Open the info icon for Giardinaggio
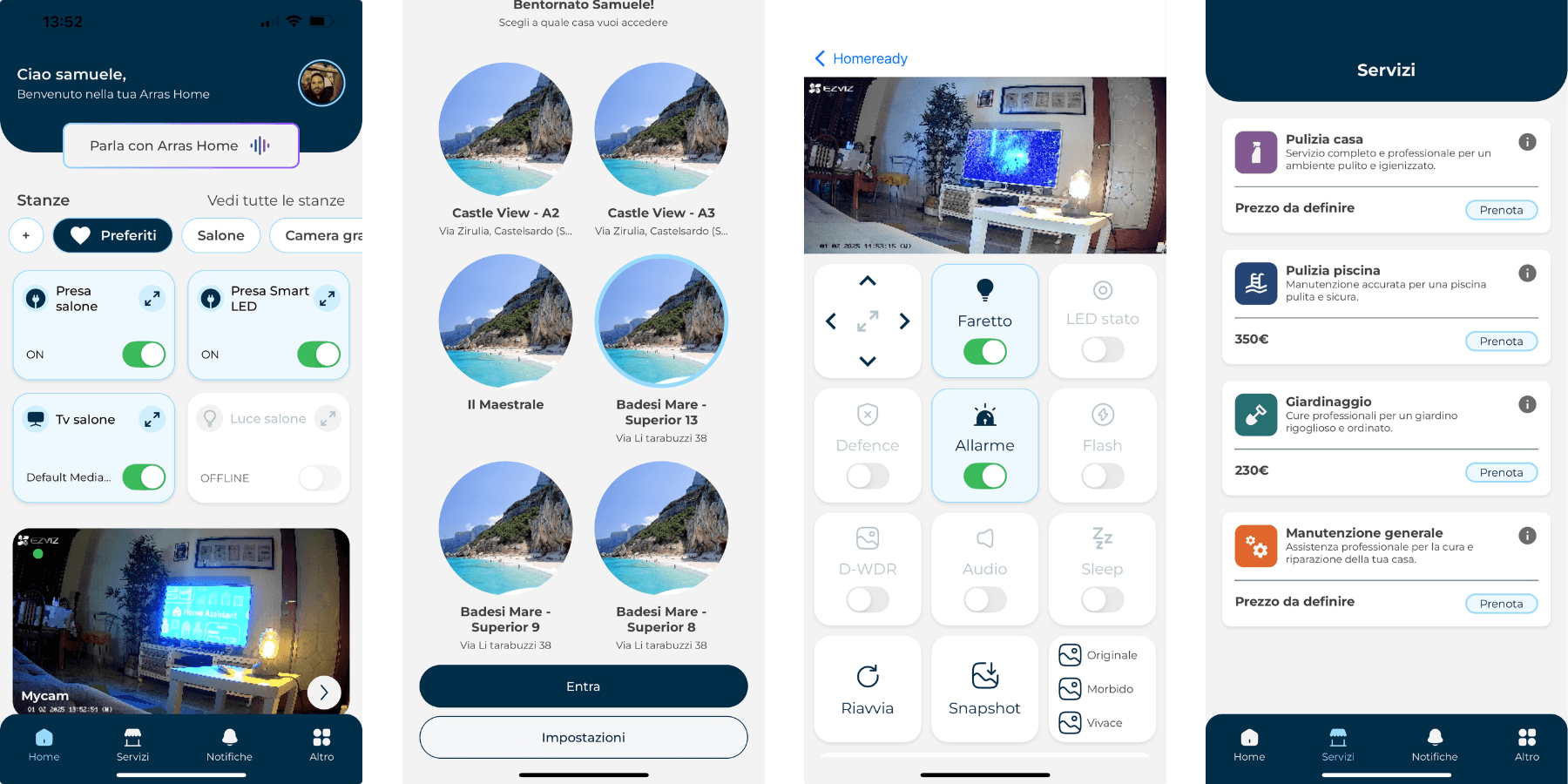1568x784 pixels. point(1526,404)
